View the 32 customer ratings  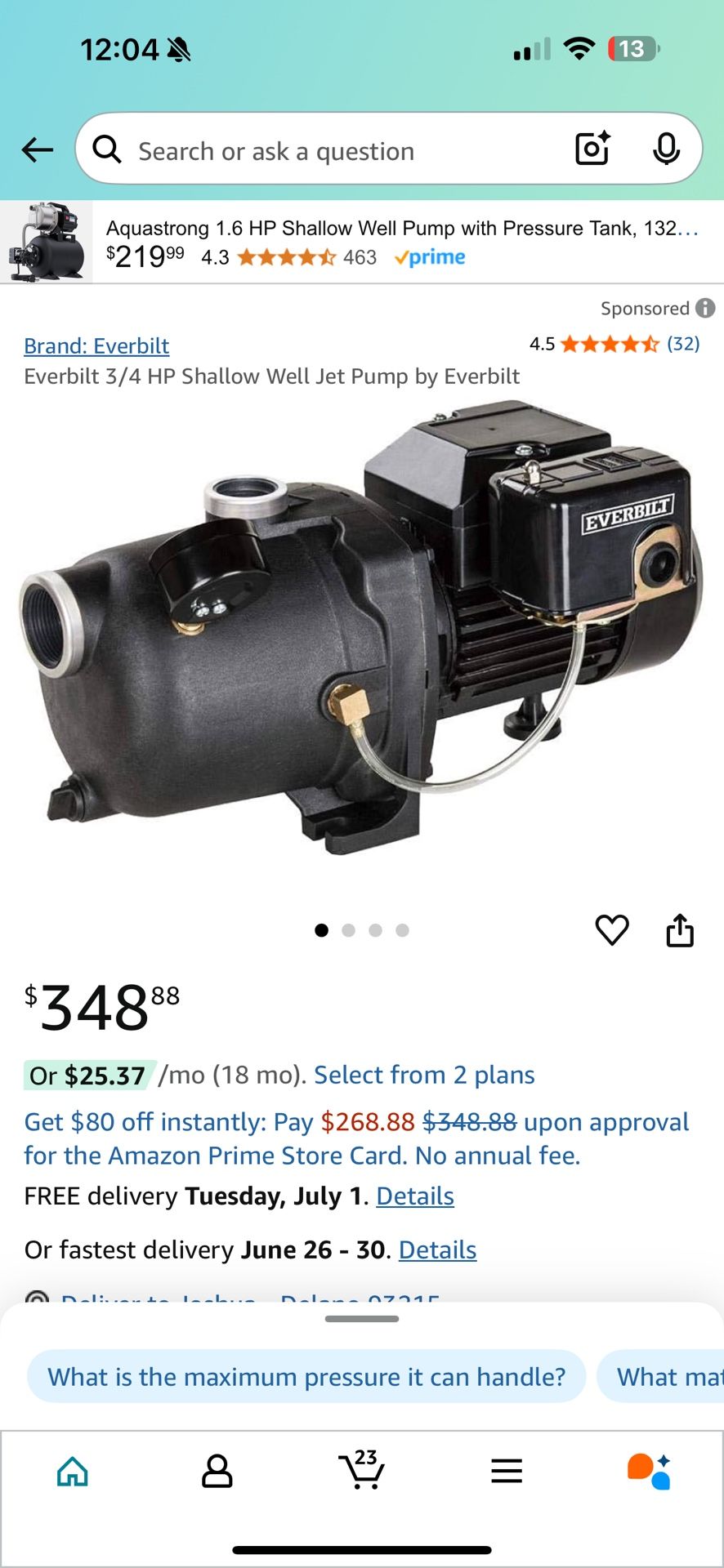click(x=683, y=344)
